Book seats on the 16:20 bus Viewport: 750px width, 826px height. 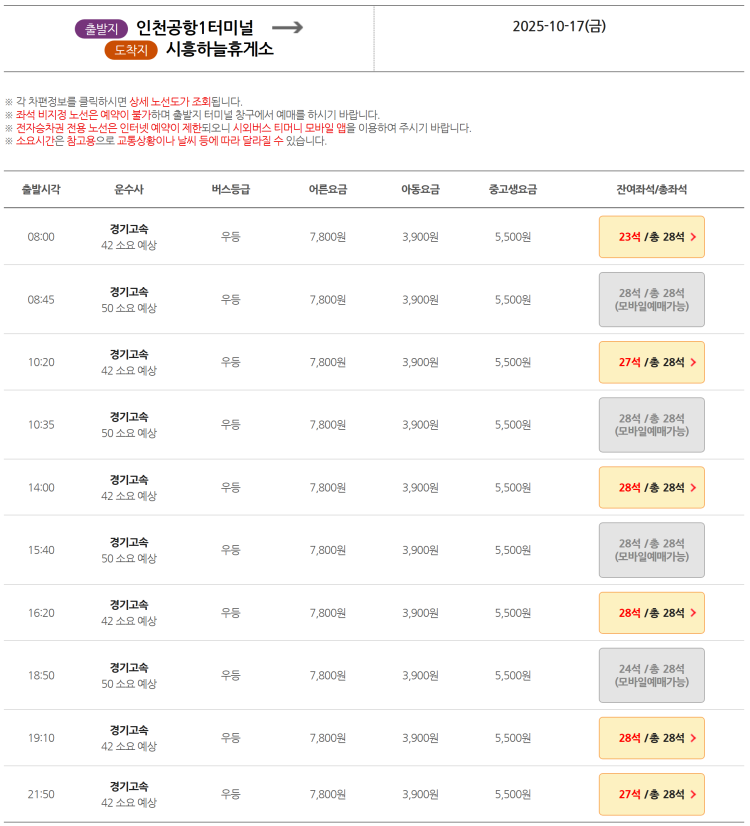[x=651, y=612]
